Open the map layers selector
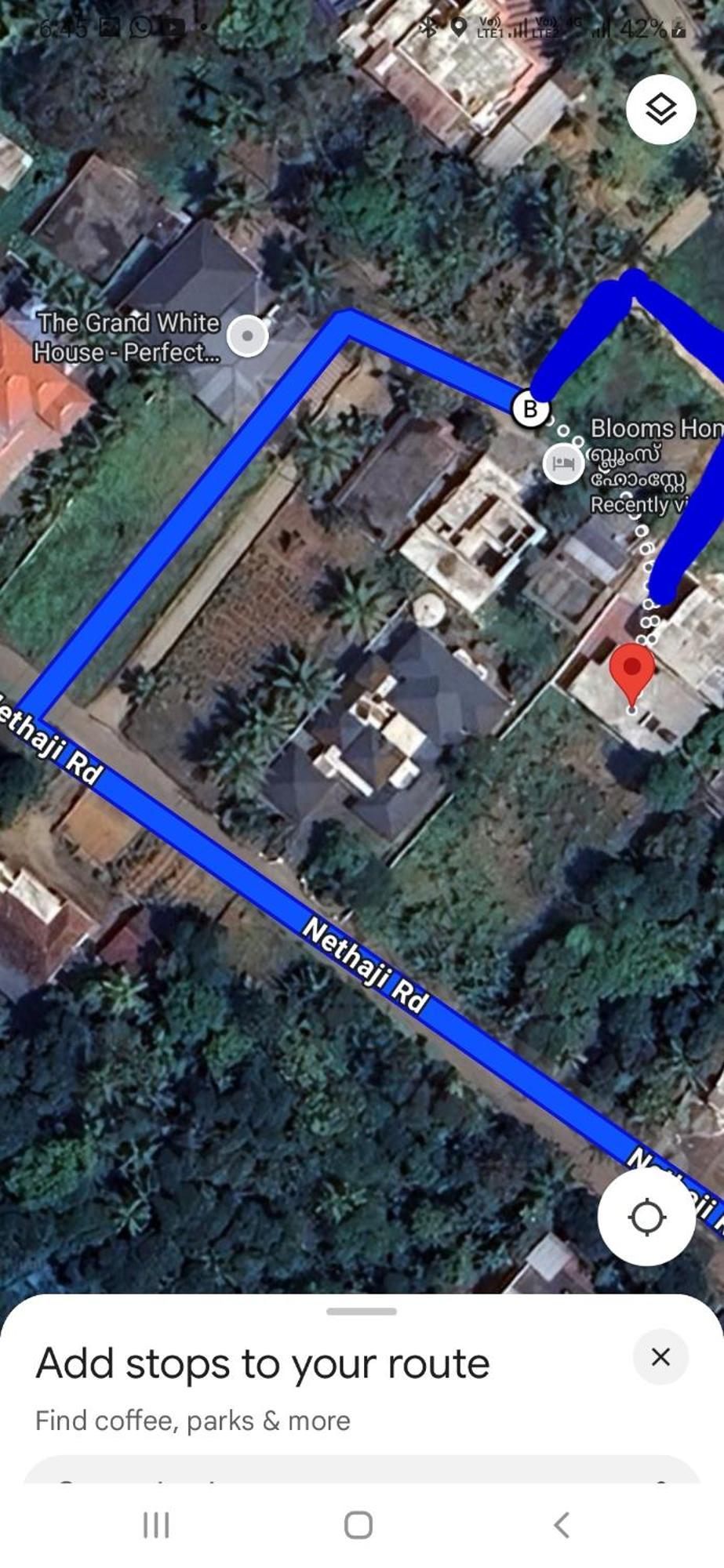 pyautogui.click(x=660, y=109)
